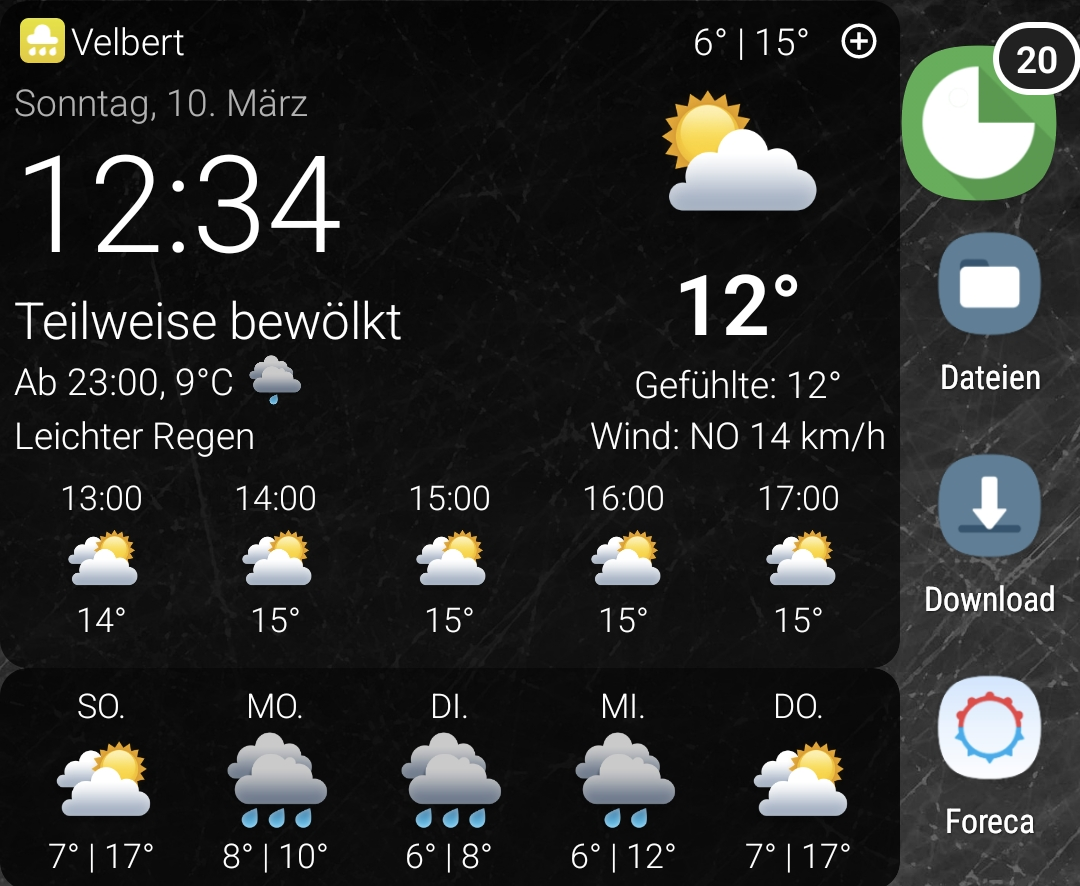The width and height of the screenshot is (1080, 886).
Task: Open the Velbert location in the weather widget
Action: tap(128, 42)
